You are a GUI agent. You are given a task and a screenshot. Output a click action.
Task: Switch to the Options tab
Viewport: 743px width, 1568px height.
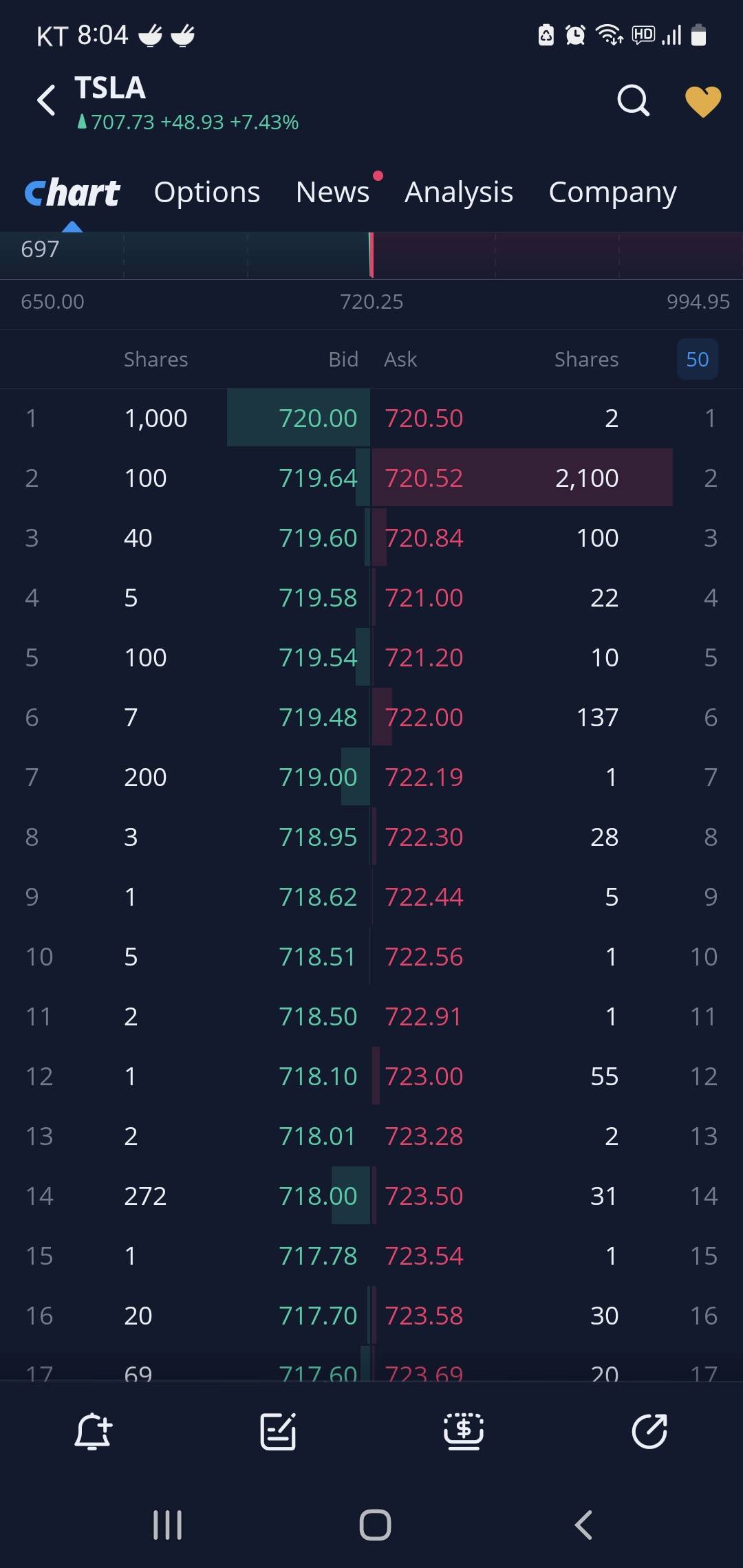(207, 193)
